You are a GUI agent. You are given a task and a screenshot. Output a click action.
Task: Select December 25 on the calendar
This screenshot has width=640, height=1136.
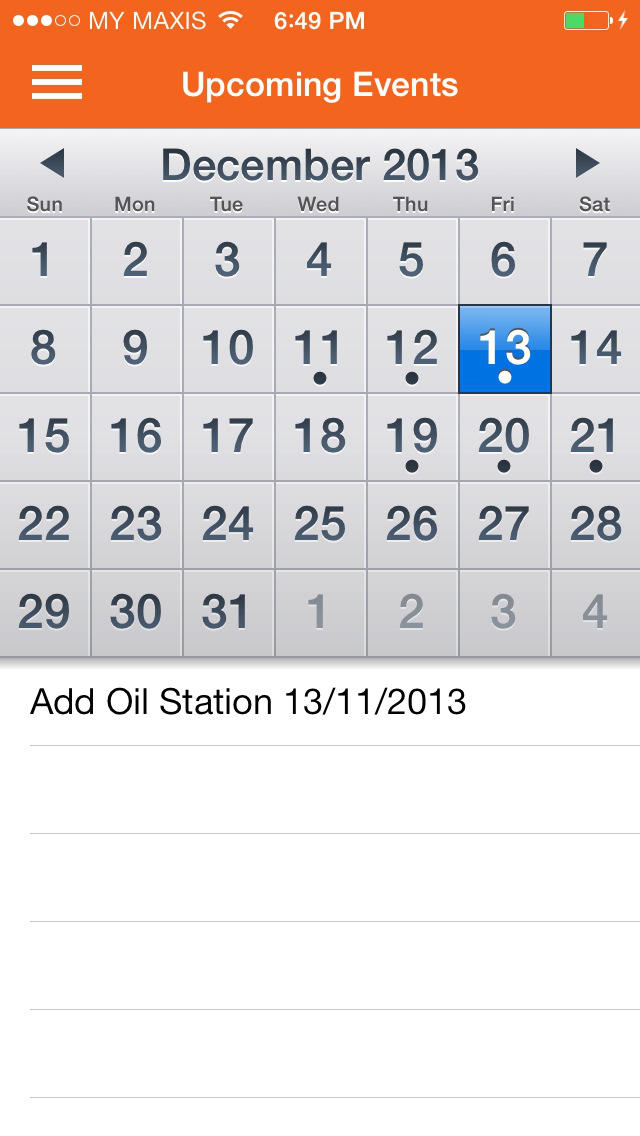[320, 525]
